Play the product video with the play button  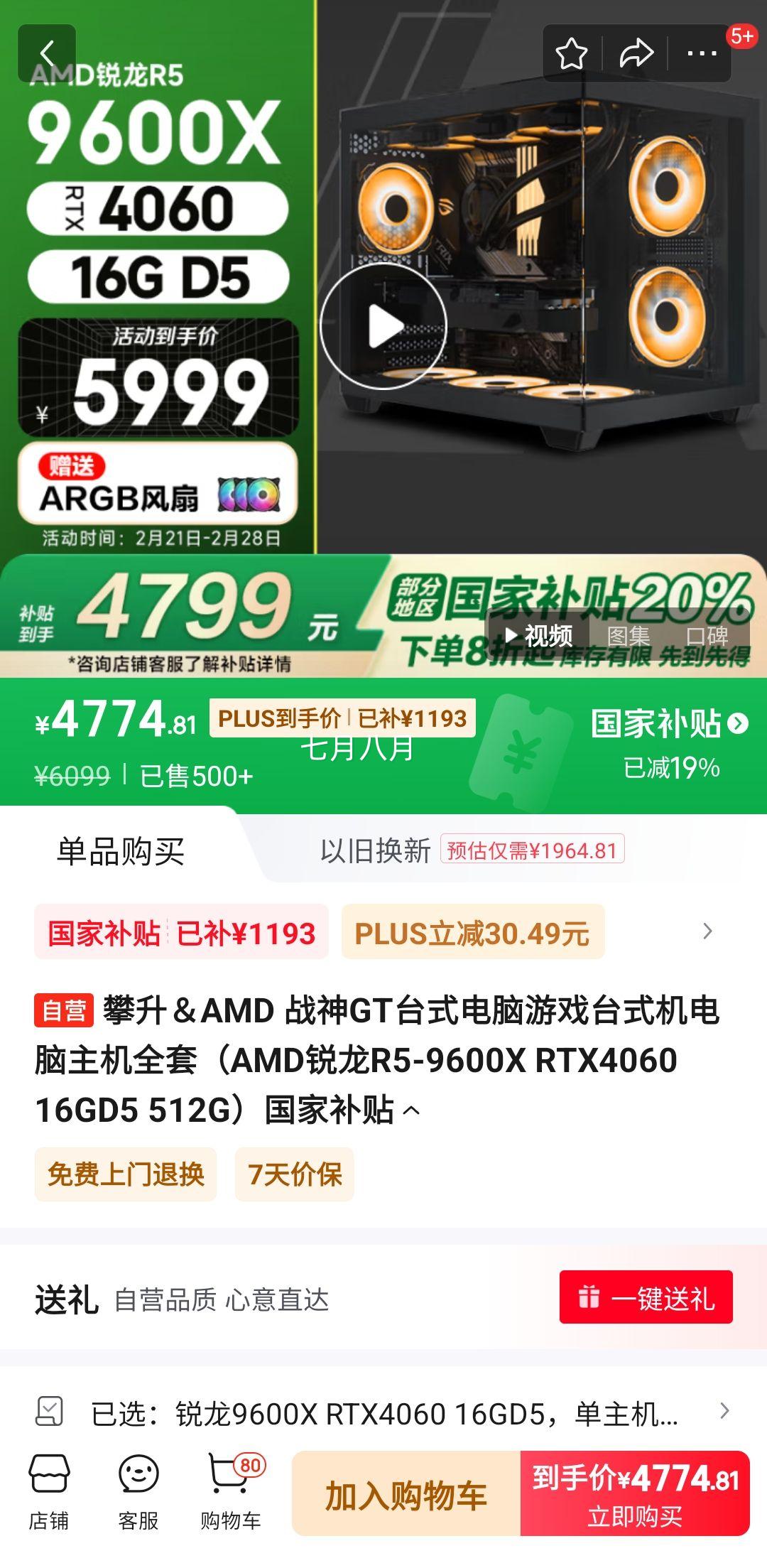383,326
